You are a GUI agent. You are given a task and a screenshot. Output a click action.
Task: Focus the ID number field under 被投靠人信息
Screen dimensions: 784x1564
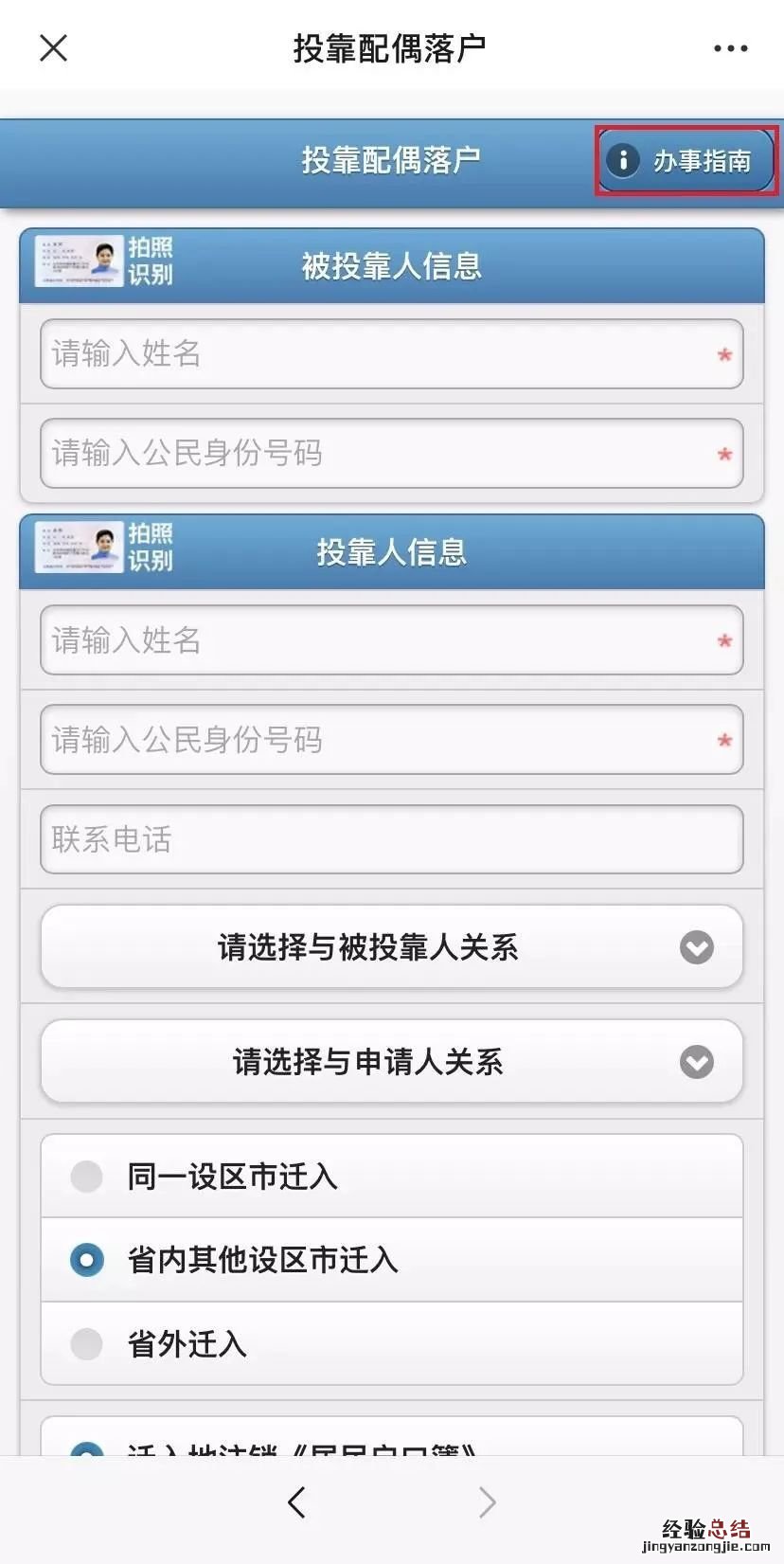(379, 454)
